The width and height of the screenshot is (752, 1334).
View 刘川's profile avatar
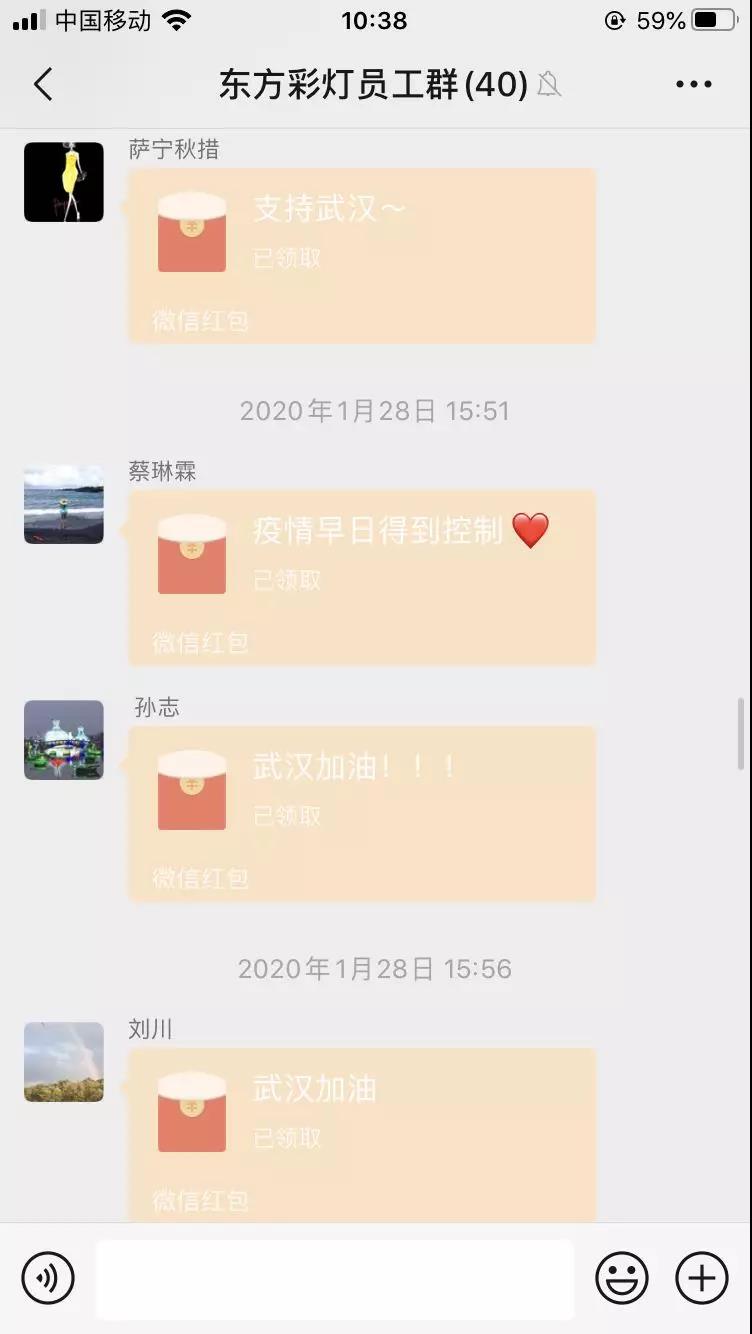coord(64,1062)
